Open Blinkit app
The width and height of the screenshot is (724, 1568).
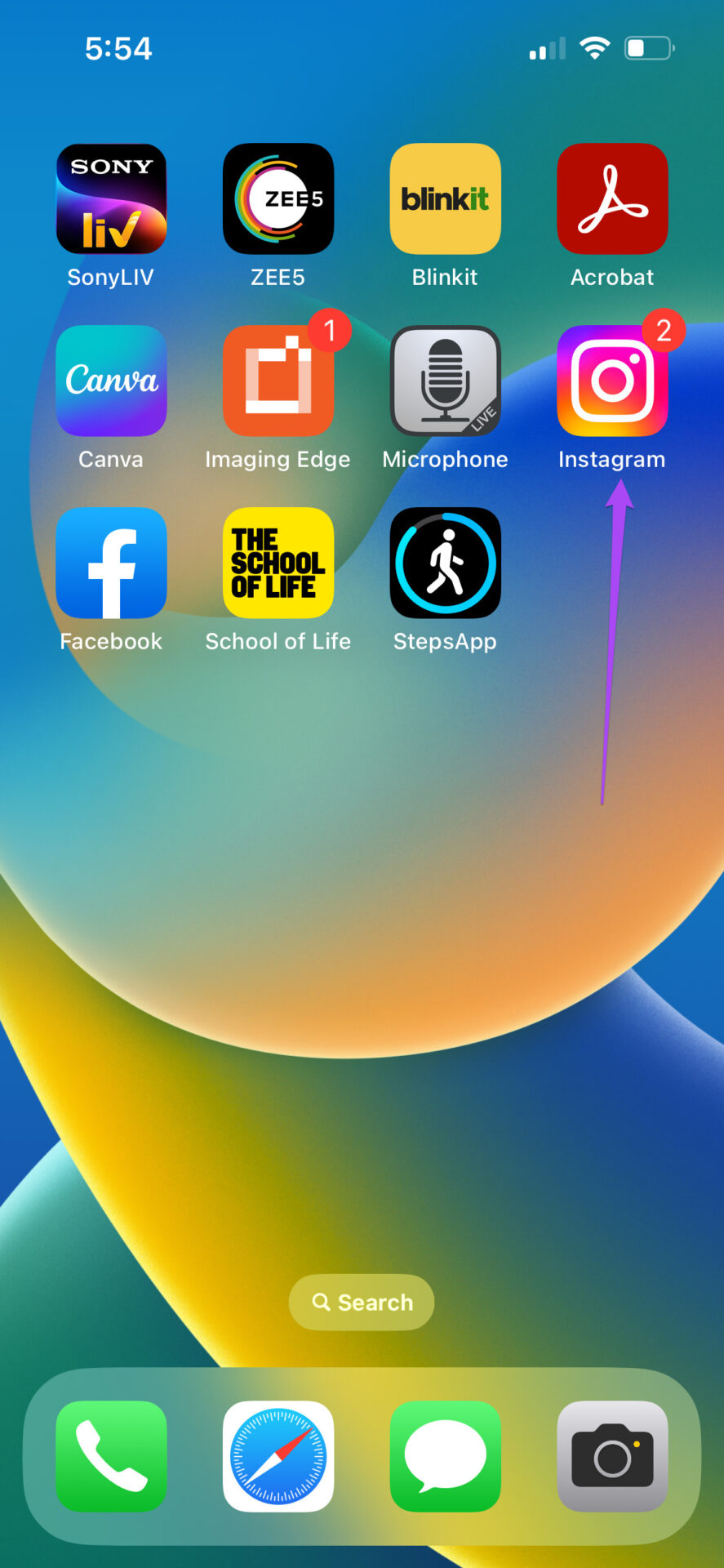tap(445, 198)
